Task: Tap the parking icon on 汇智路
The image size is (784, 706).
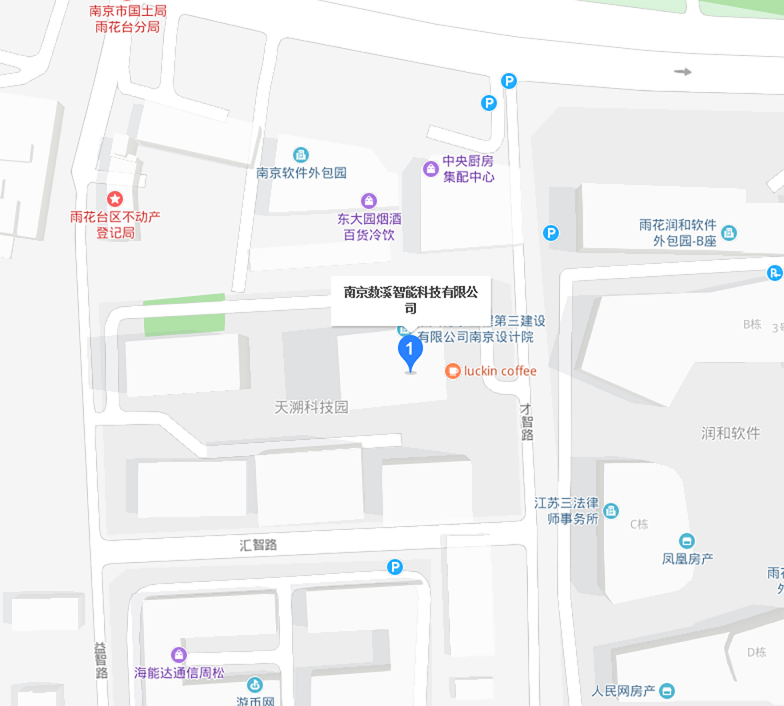Action: click(395, 567)
